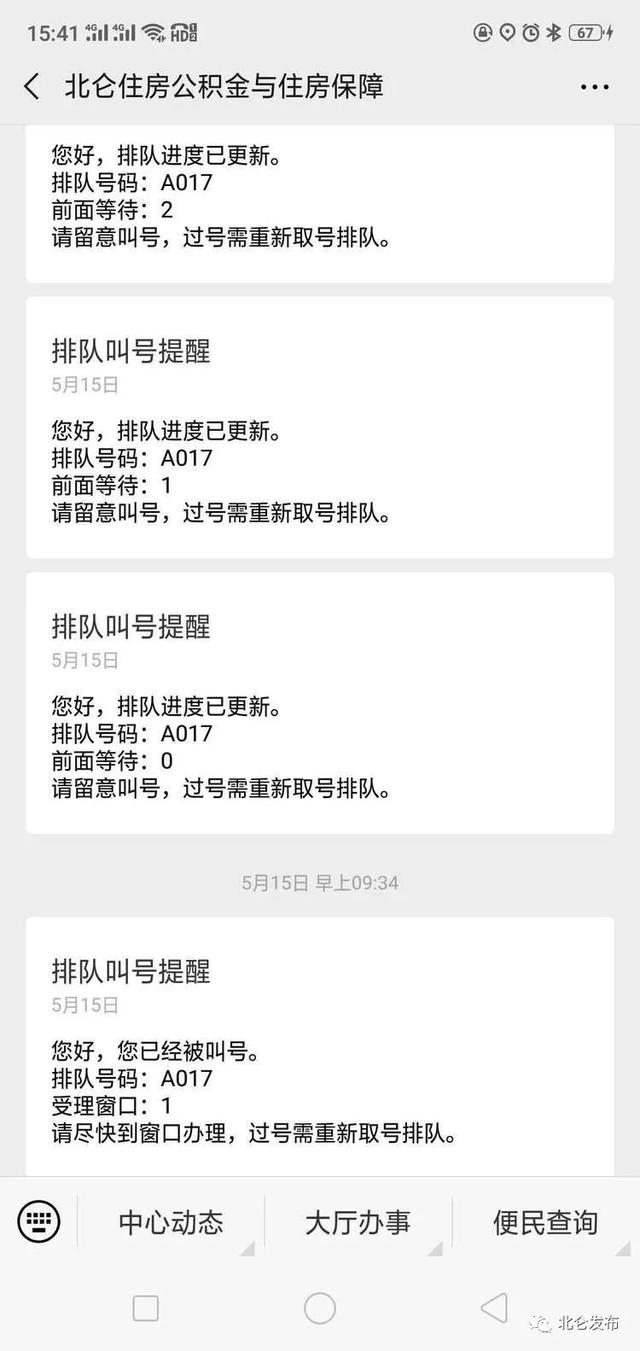Switch to keyboard input mode
The image size is (640, 1351).
(39, 1221)
